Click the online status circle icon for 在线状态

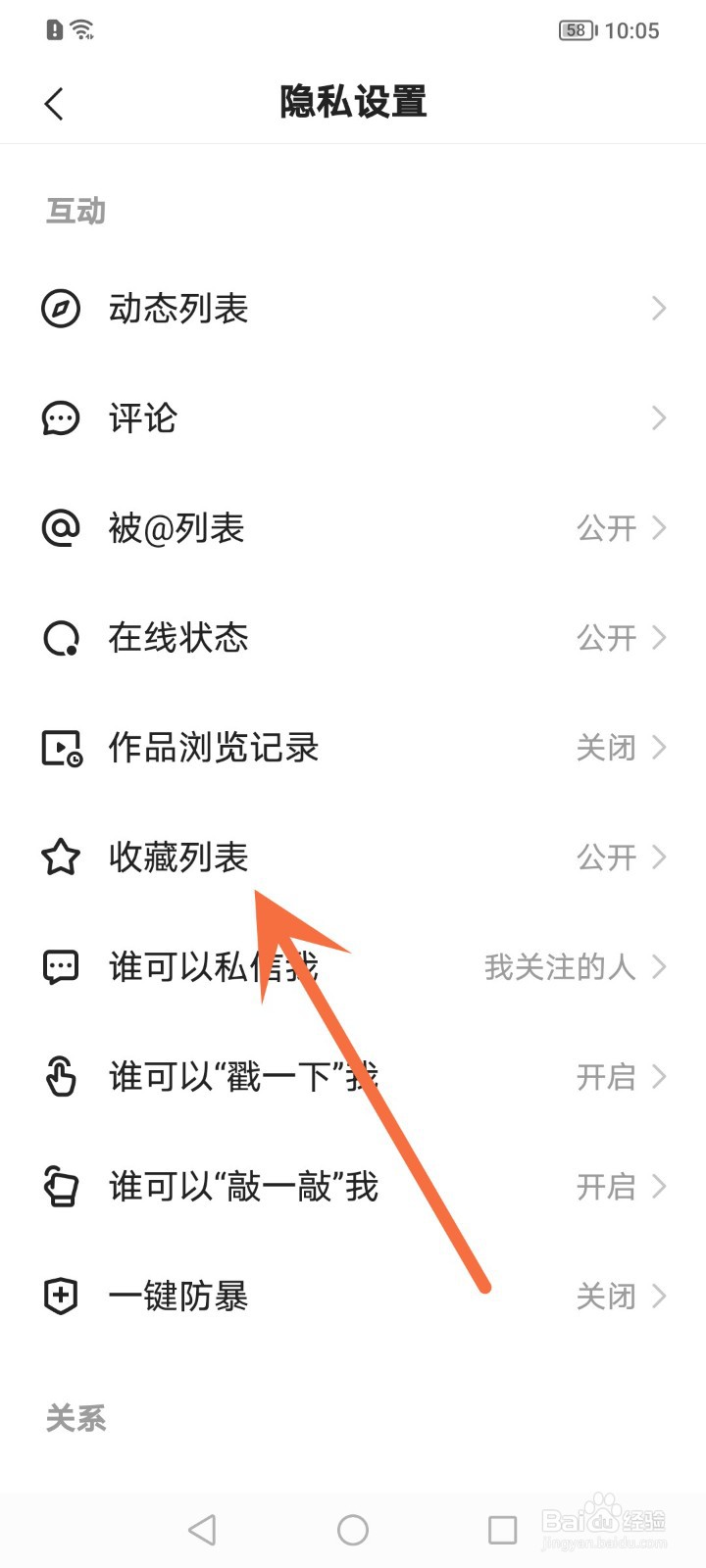pyautogui.click(x=61, y=638)
